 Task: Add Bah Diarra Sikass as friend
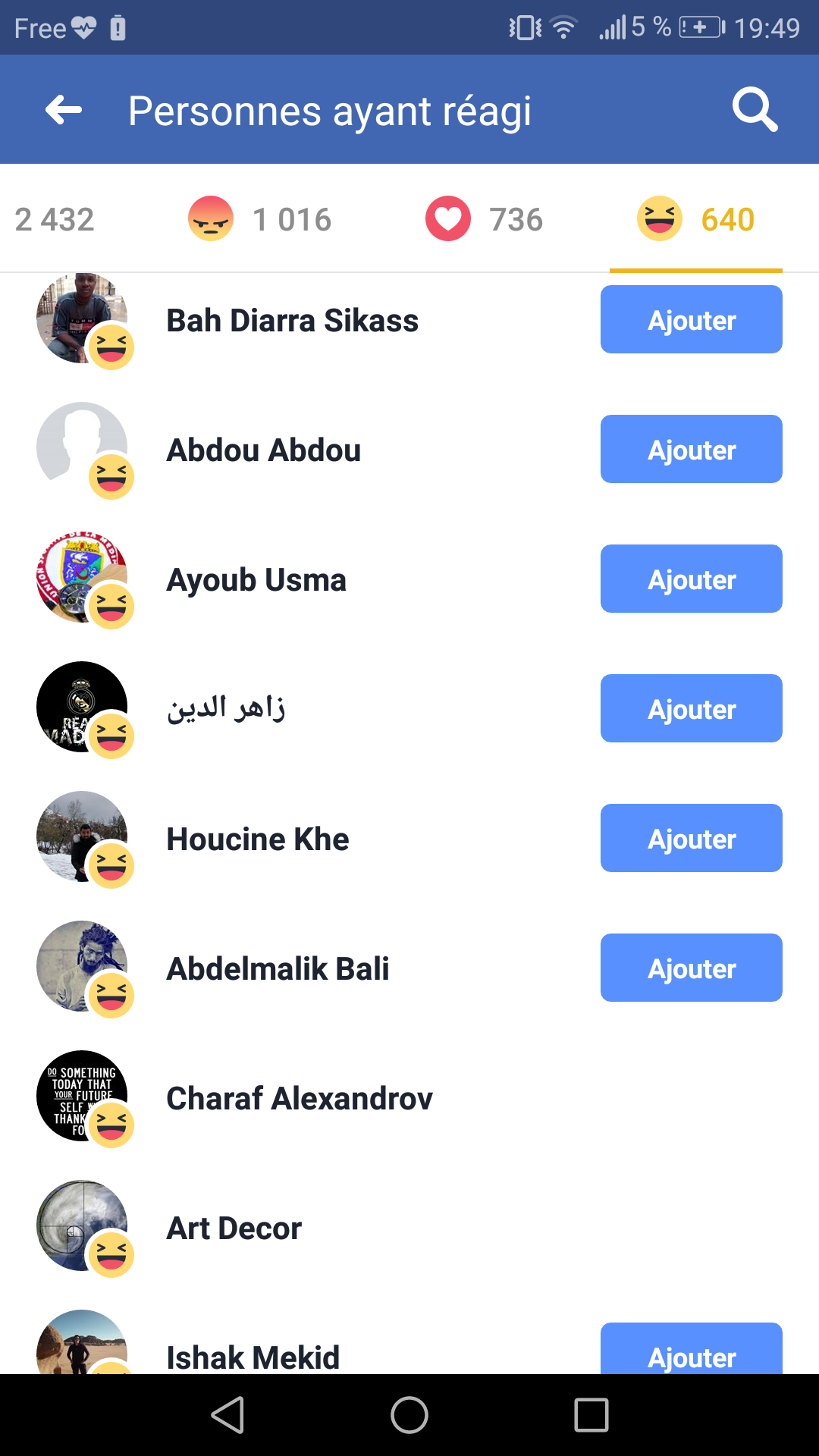click(x=691, y=320)
